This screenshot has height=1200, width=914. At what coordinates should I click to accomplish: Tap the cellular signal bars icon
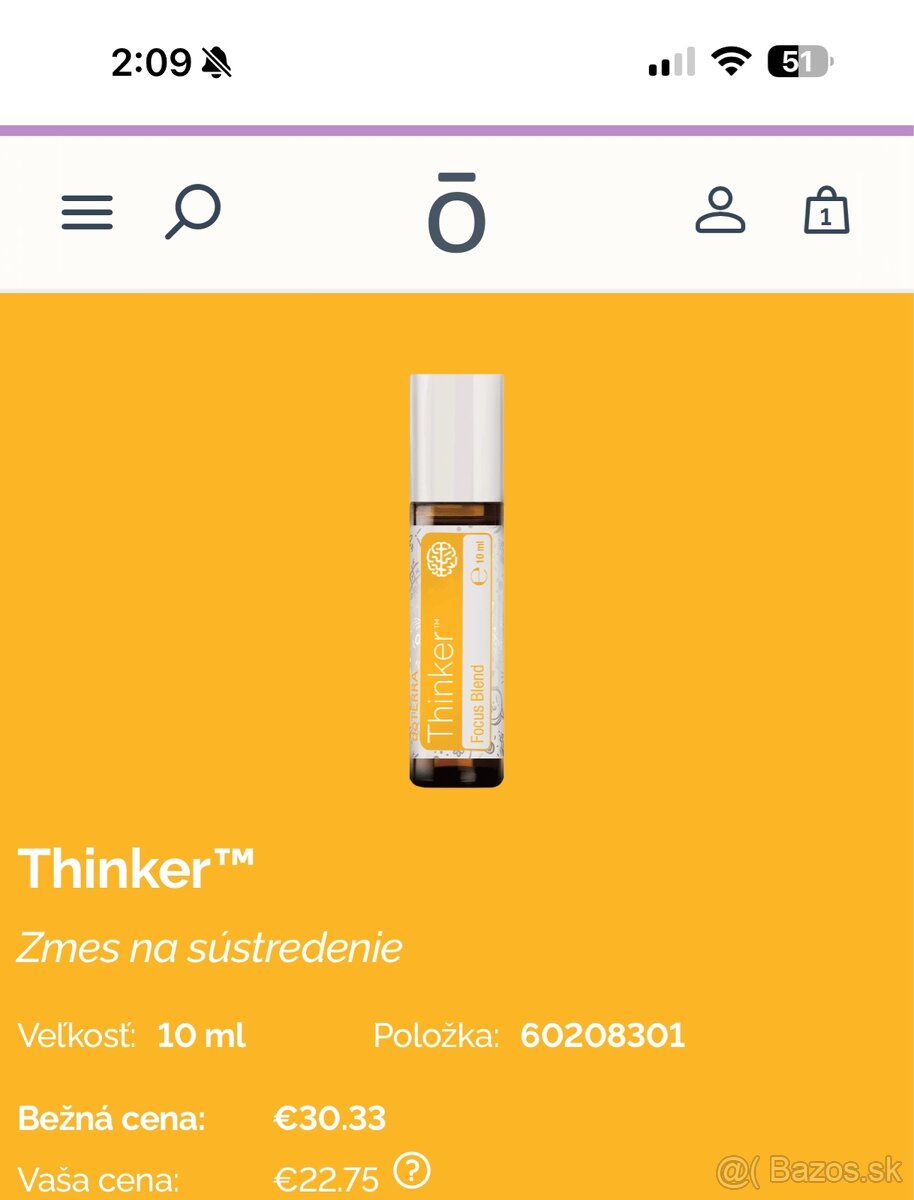coord(668,62)
